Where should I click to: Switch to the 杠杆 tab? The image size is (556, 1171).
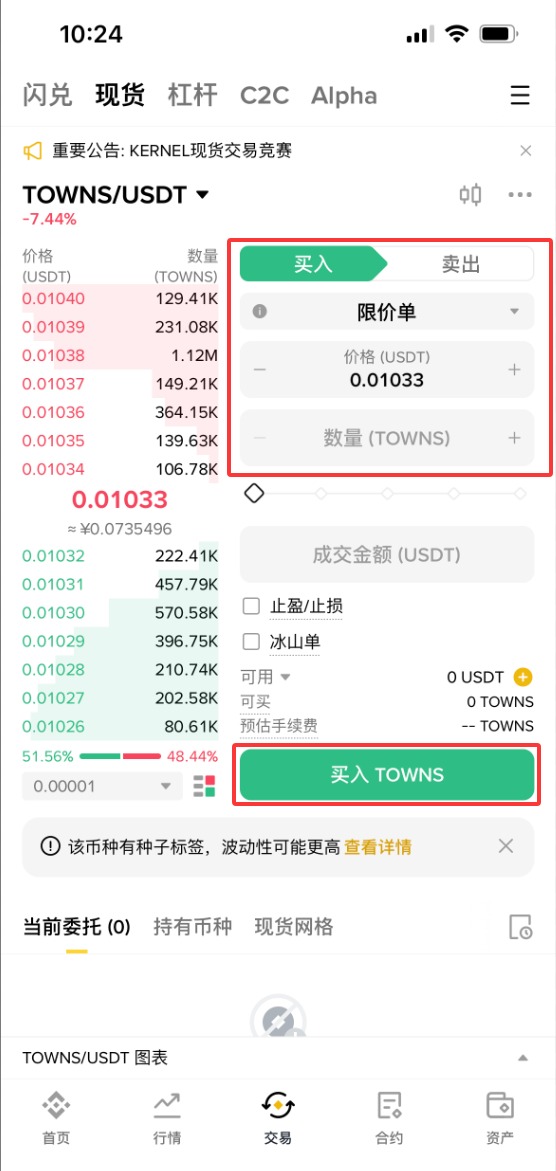(x=192, y=96)
